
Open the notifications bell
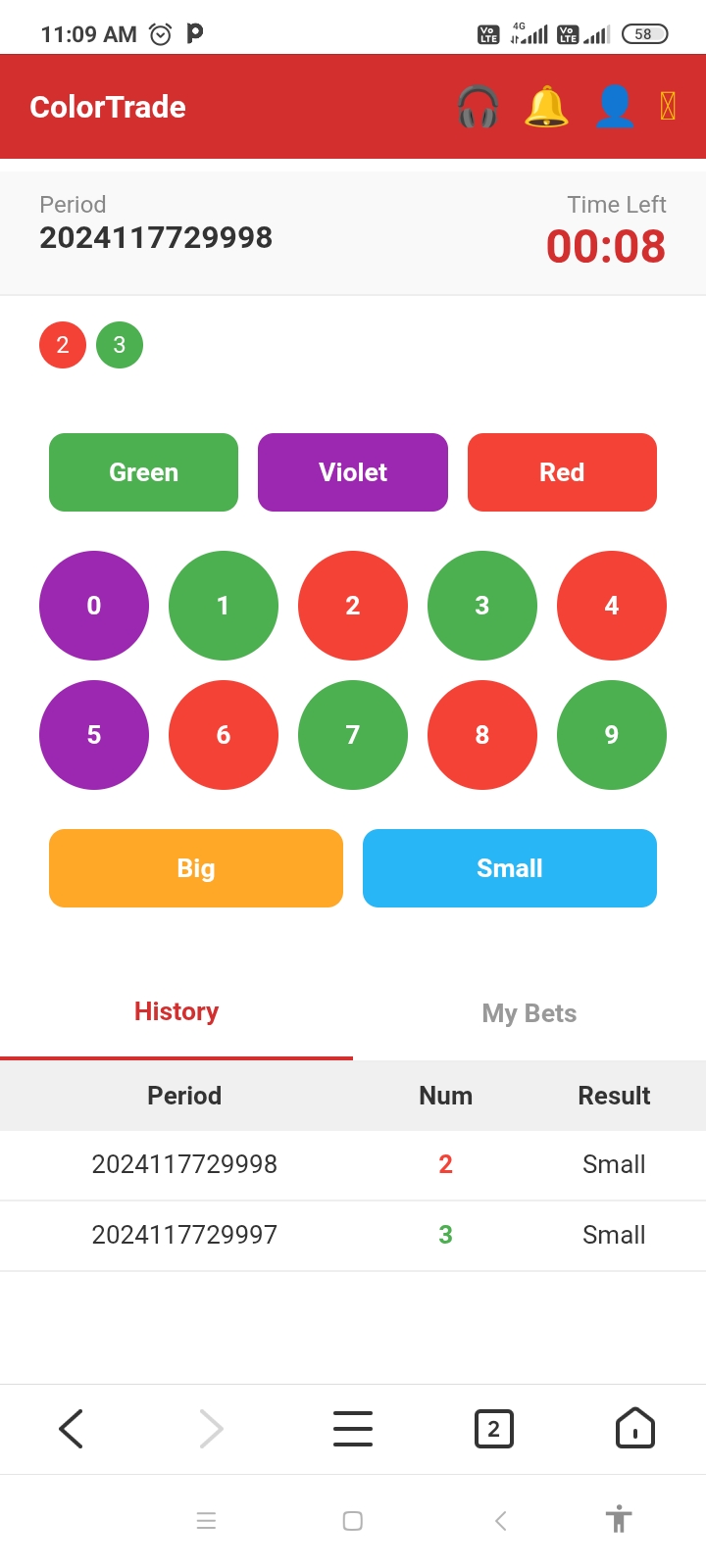546,107
